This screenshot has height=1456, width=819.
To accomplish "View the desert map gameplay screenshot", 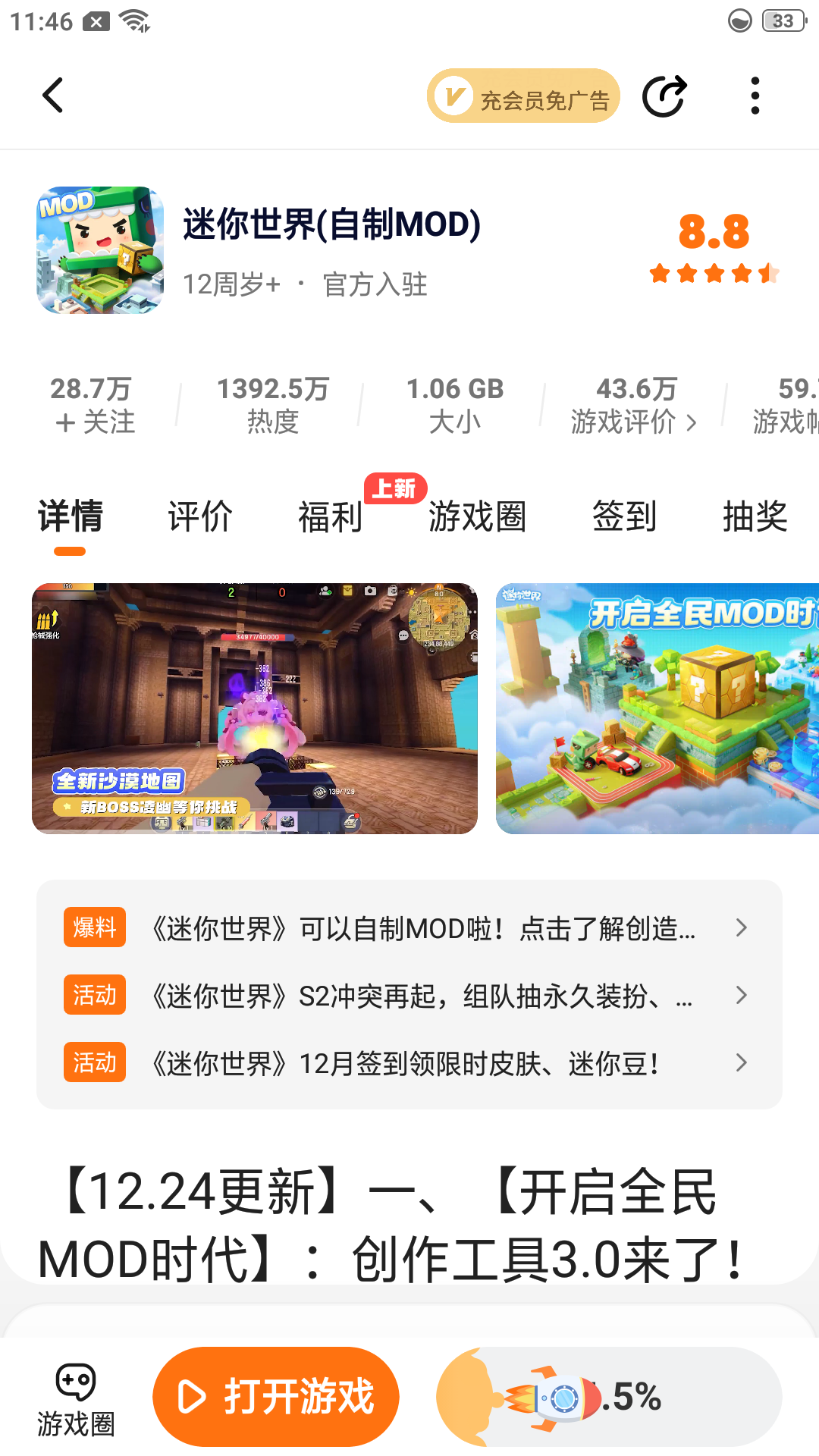I will coord(255,708).
